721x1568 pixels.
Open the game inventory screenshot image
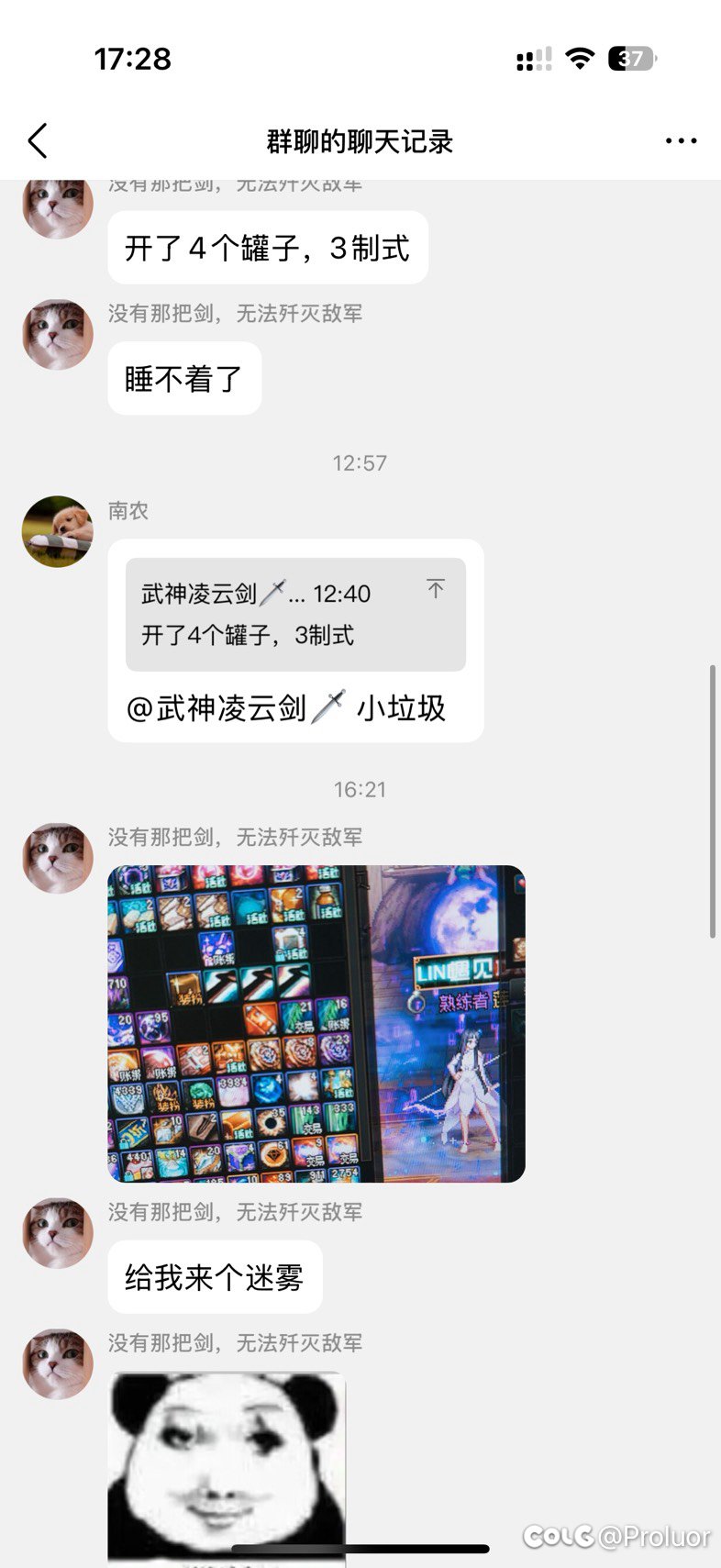tap(316, 1023)
